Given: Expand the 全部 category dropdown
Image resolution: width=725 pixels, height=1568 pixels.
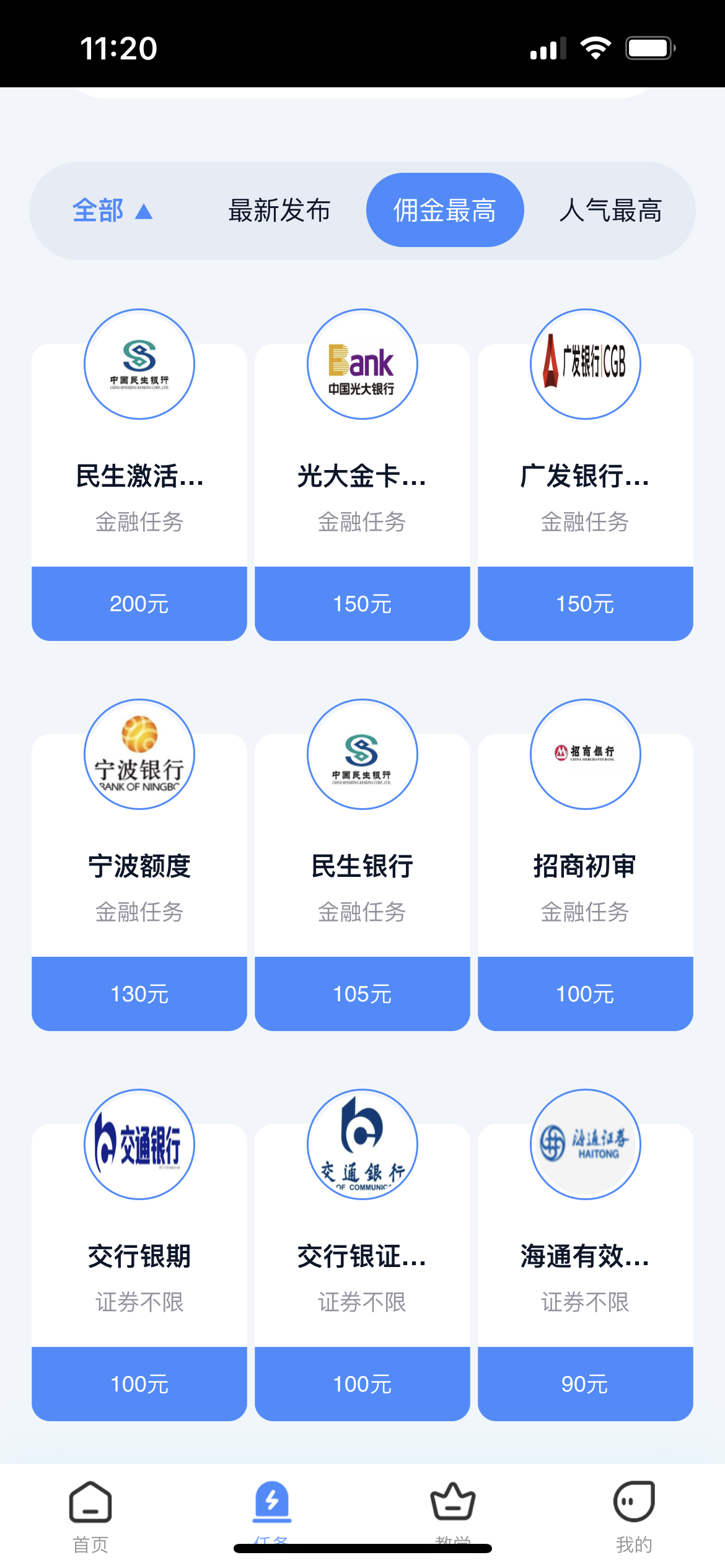Looking at the screenshot, I should click(x=113, y=211).
